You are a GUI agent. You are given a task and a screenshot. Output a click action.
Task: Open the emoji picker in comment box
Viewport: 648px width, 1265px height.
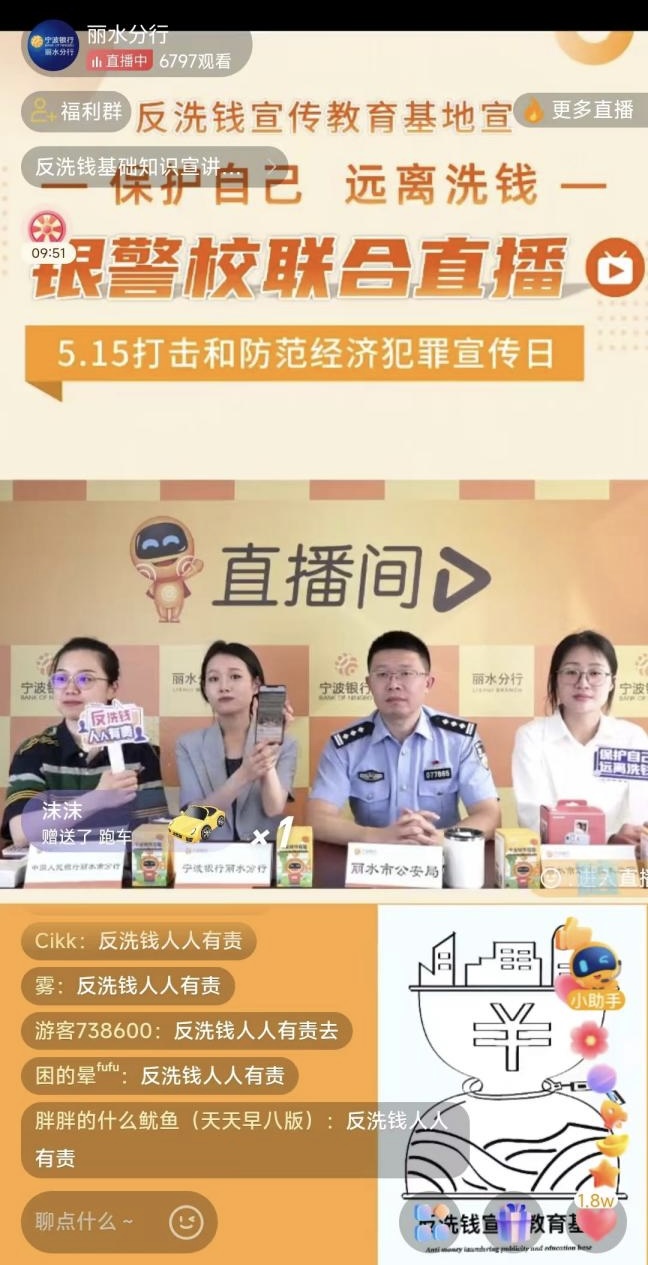(186, 1221)
